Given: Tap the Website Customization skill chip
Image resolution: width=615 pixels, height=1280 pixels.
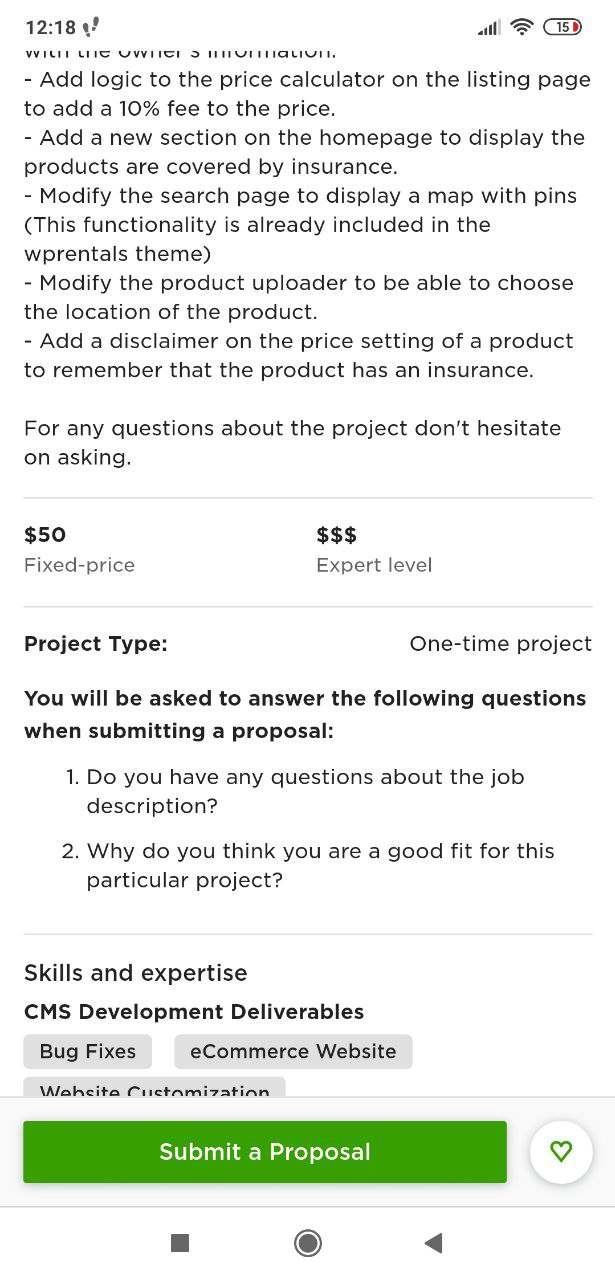Looking at the screenshot, I should point(155,1088).
